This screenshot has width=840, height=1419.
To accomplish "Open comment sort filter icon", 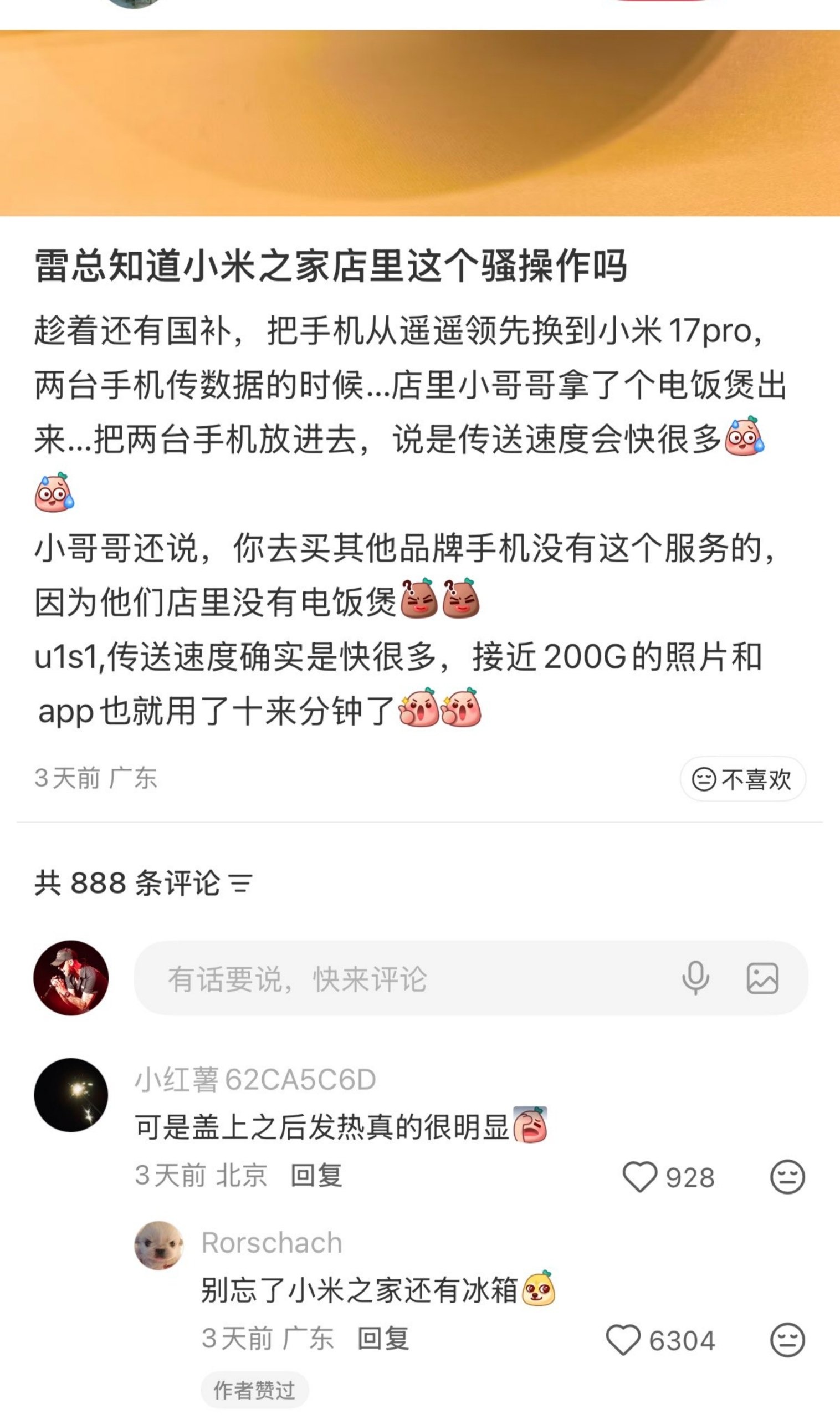I will (x=240, y=884).
